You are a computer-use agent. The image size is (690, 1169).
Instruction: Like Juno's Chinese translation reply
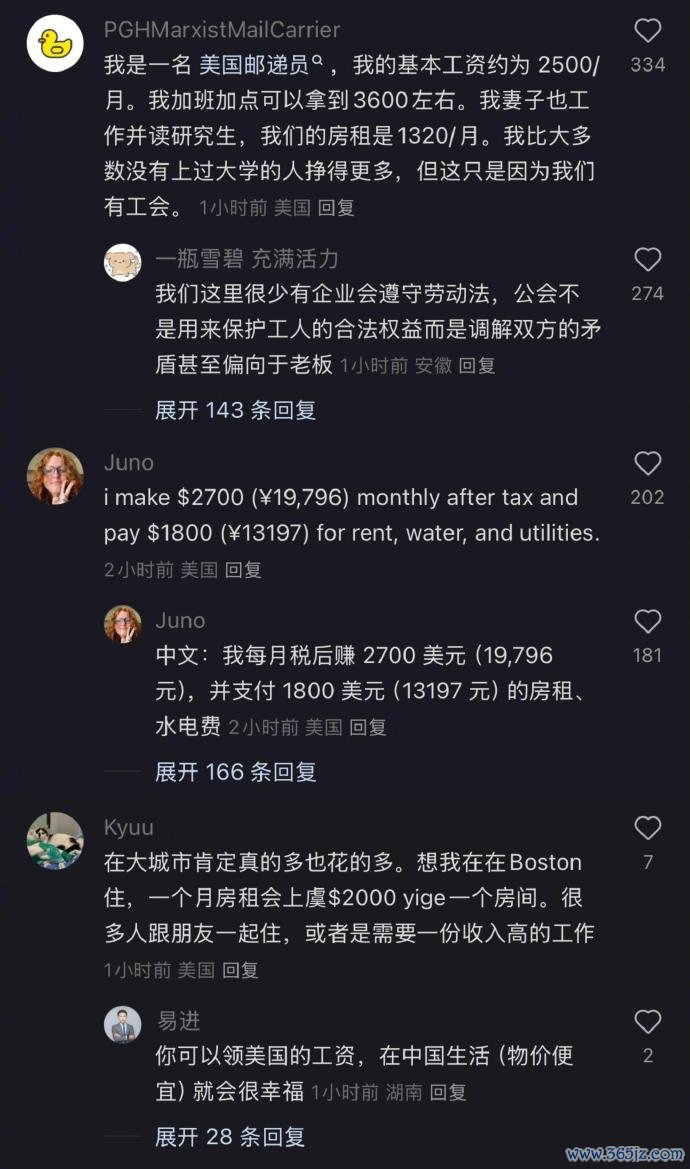pos(648,621)
